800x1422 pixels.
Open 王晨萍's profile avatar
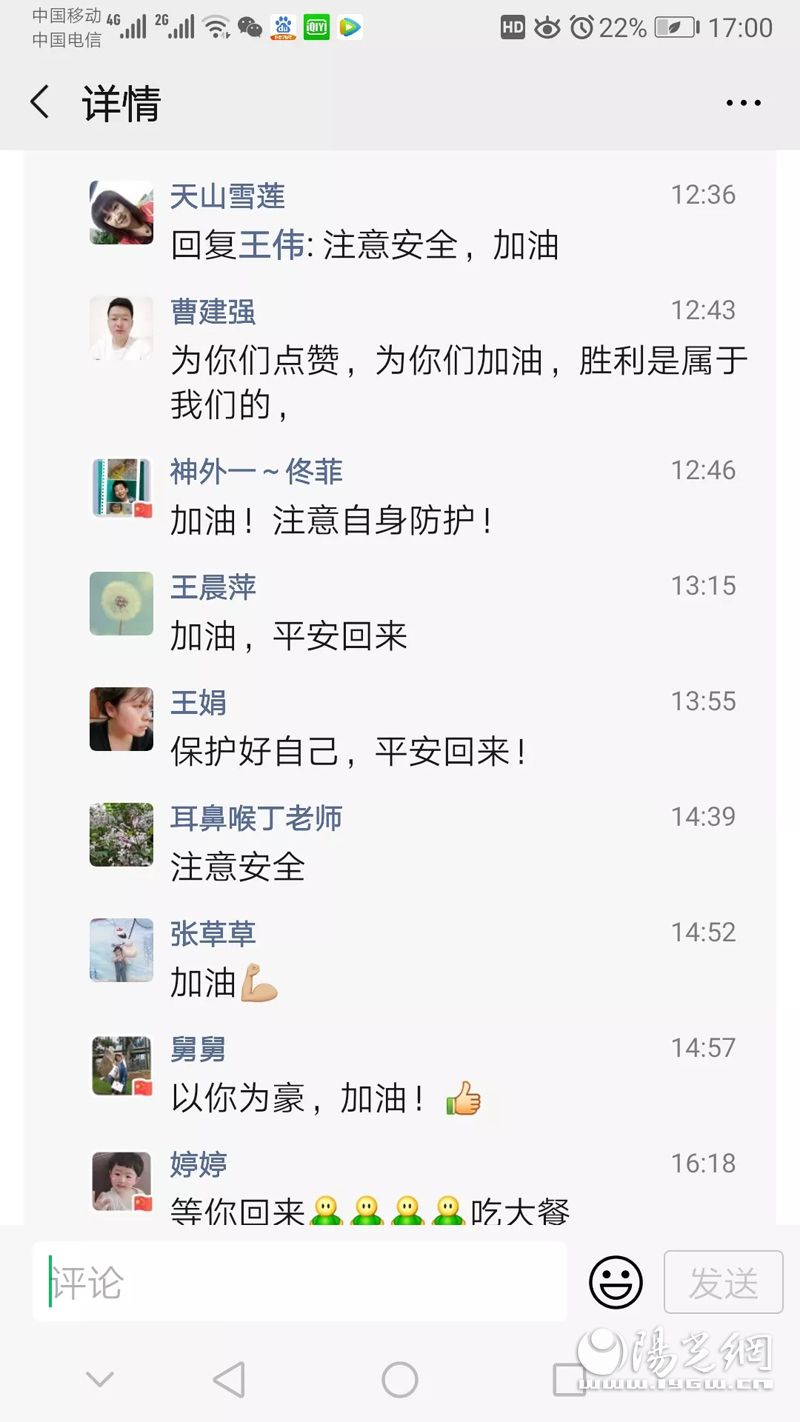click(x=121, y=603)
